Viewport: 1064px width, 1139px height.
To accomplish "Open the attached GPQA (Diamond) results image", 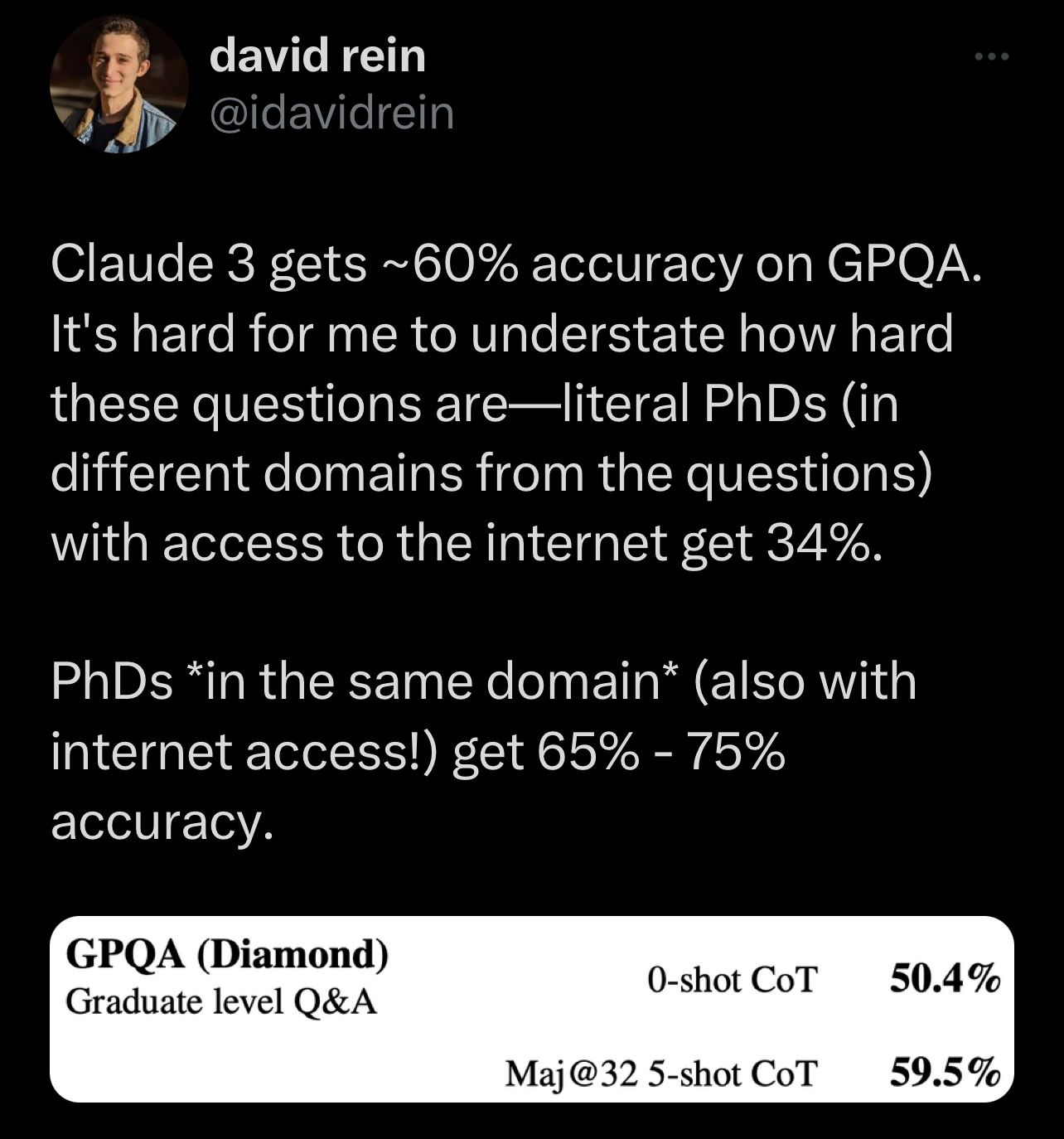I will [x=532, y=1009].
